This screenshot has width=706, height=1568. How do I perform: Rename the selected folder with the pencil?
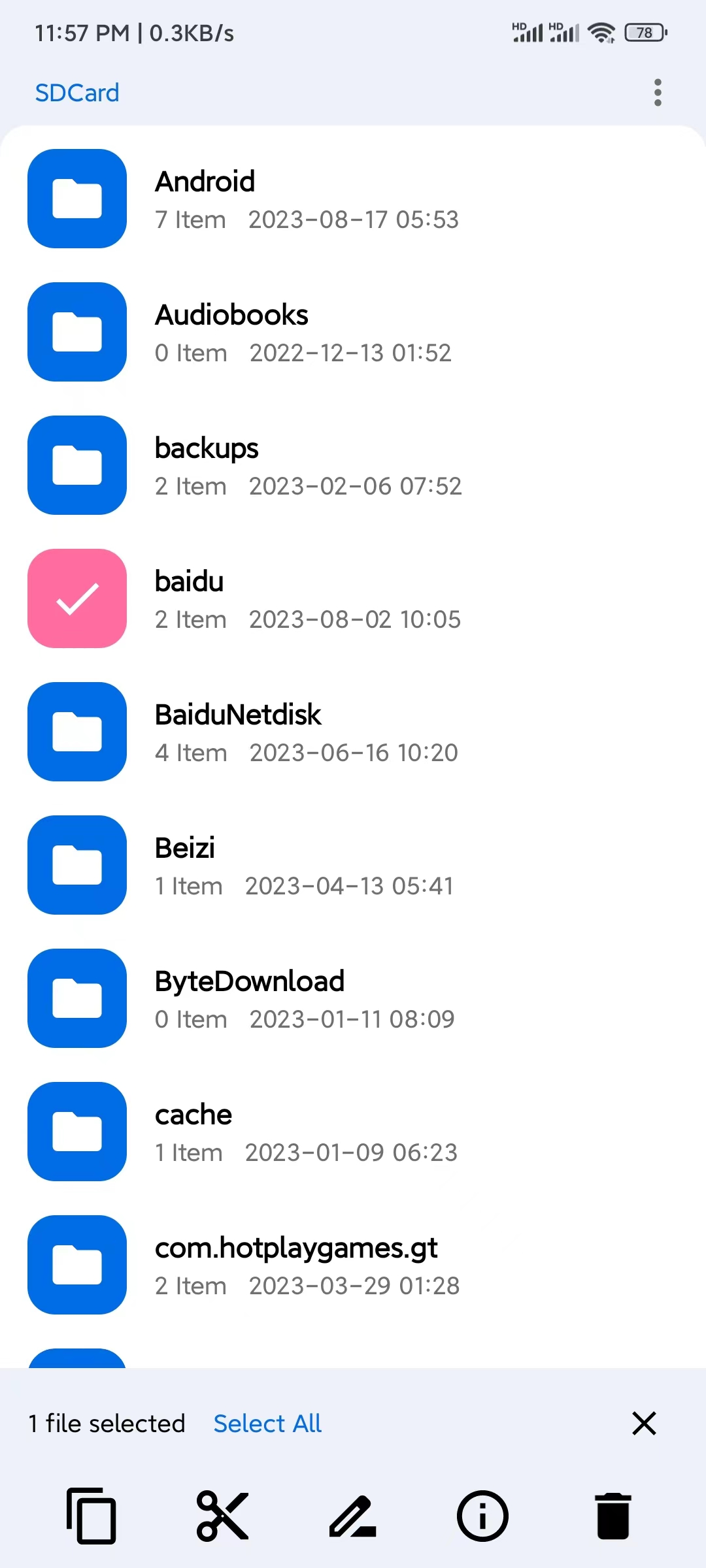coord(353,1516)
